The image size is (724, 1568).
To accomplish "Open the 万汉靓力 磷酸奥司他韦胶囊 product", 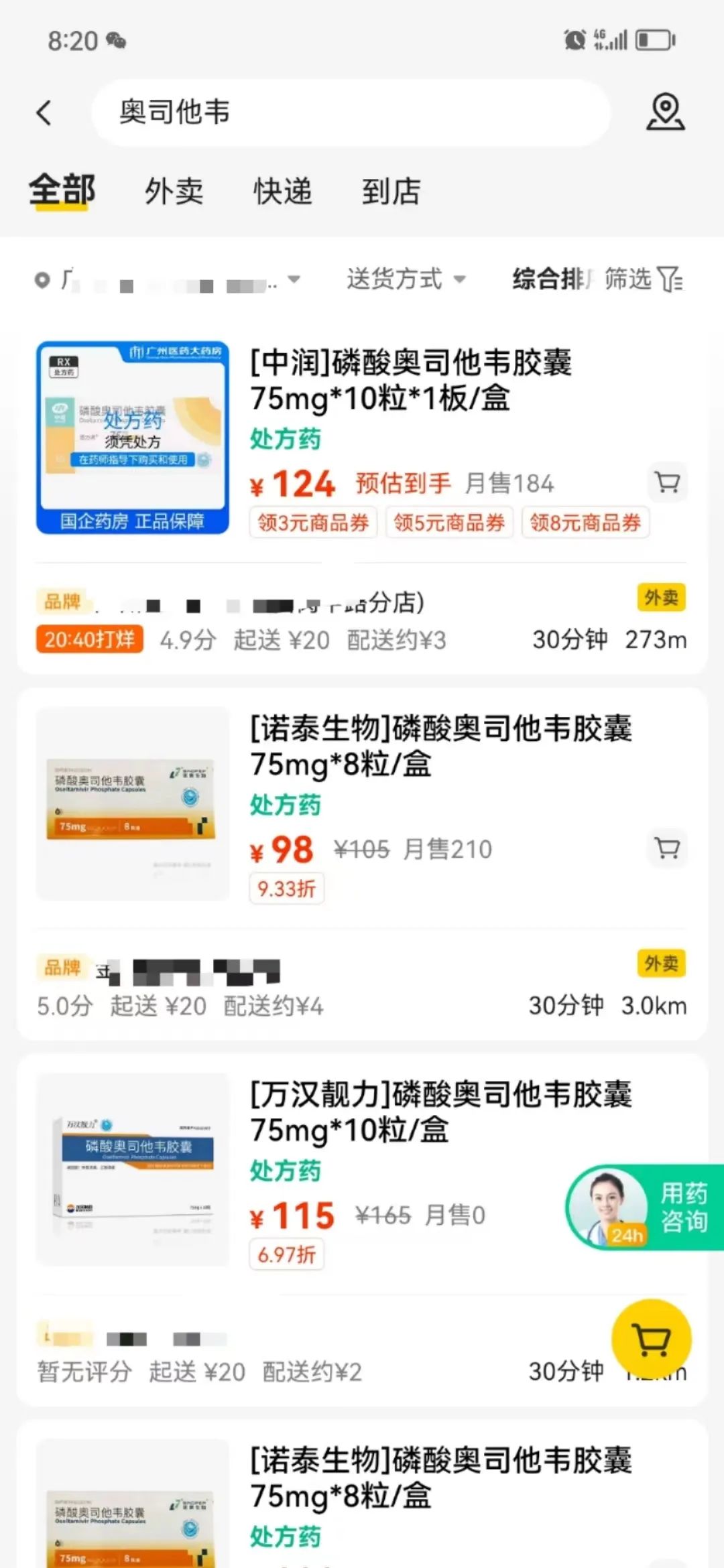I will click(x=440, y=1112).
